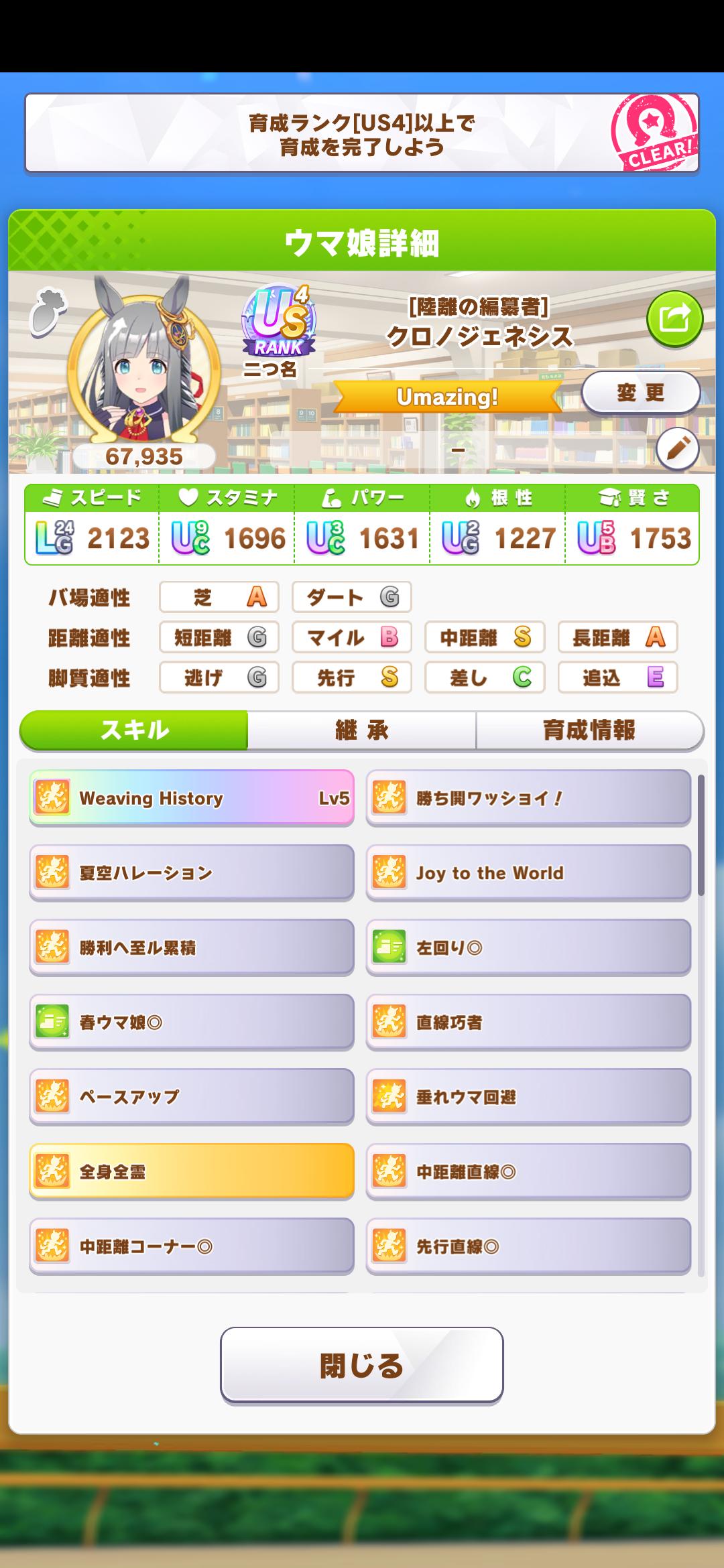Screen dimensions: 724x1568
Task: Show the Joy to the World skill
Action: point(528,872)
